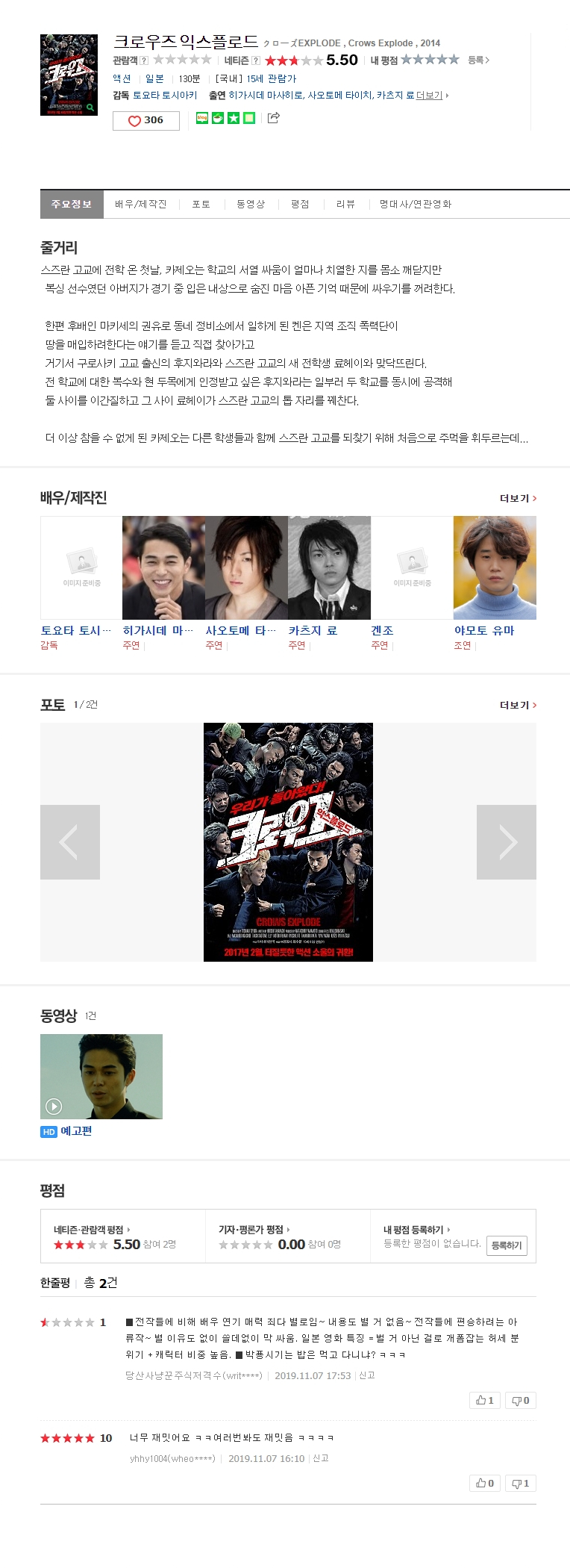570x1568 pixels.
Task: Open the 명대사/연관영화 tab
Action: 415,204
